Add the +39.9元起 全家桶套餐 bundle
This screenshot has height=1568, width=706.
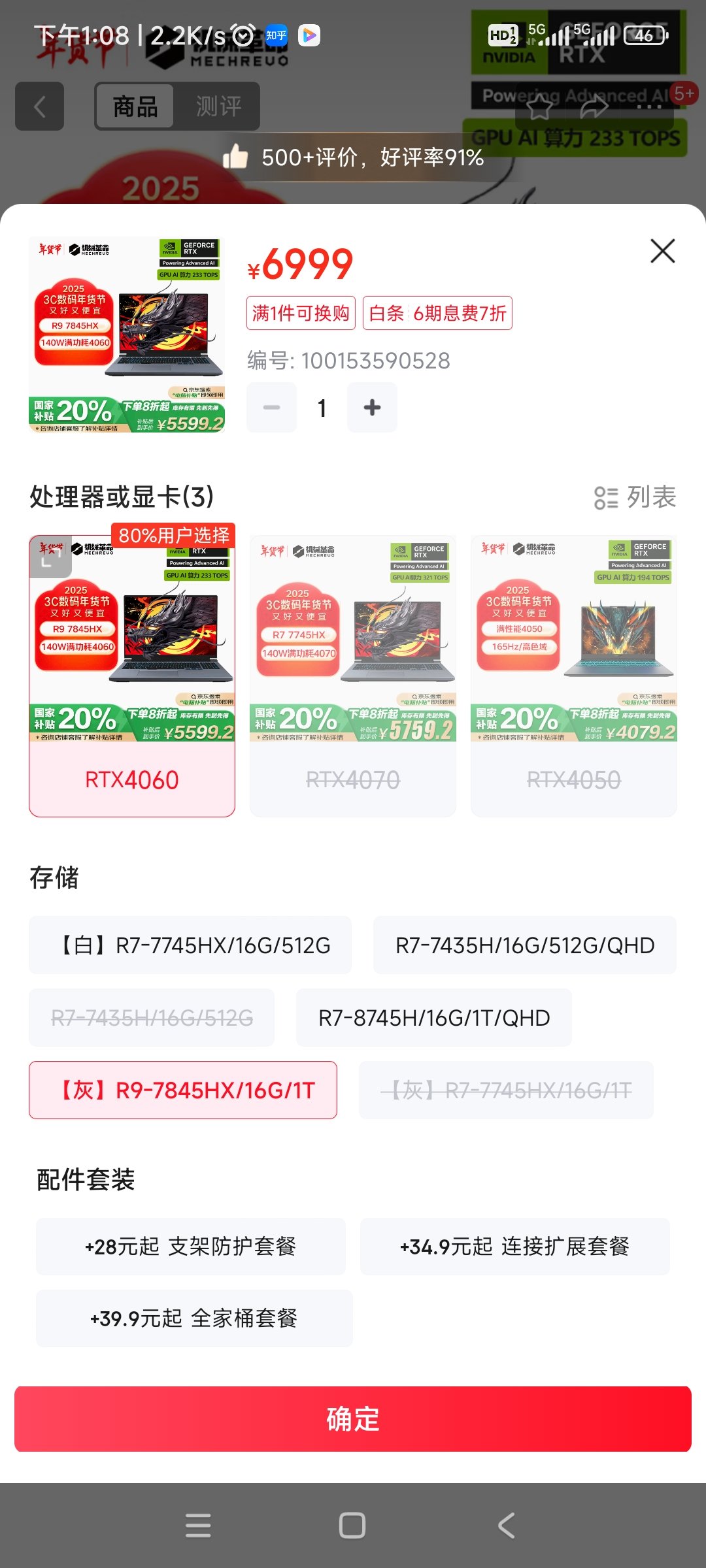point(194,1318)
